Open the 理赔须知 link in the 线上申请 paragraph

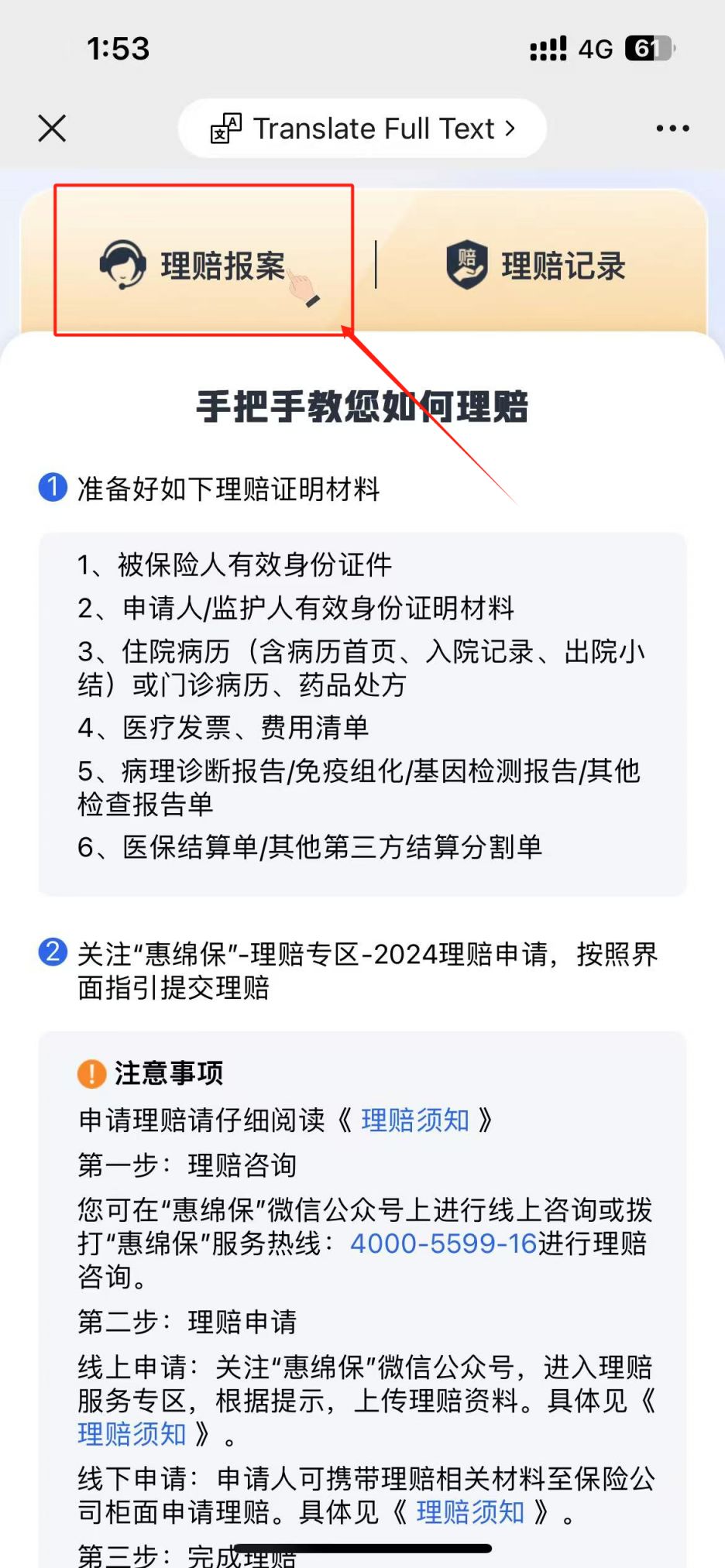132,1435
